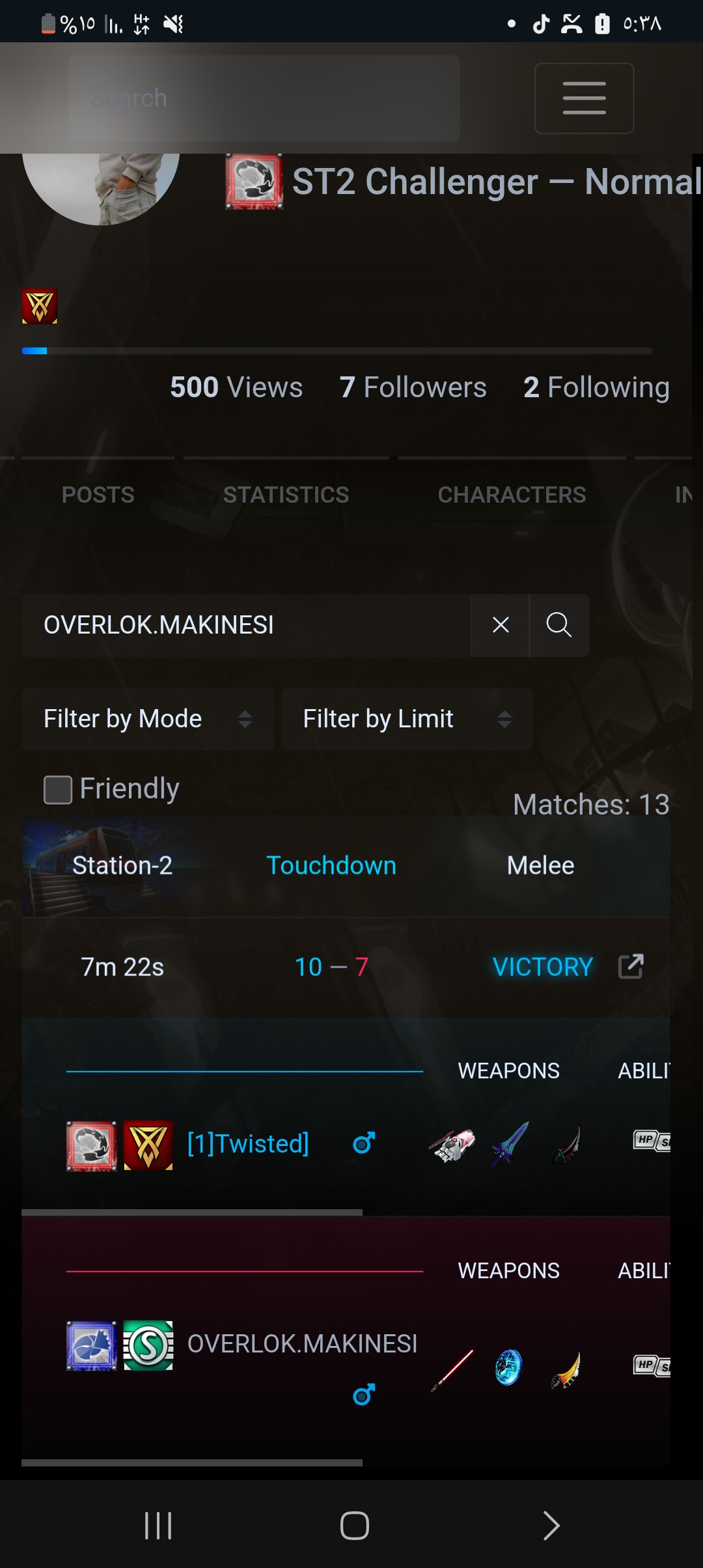703x1568 pixels.
Task: Run the player search with magnifier icon
Action: pos(559,625)
